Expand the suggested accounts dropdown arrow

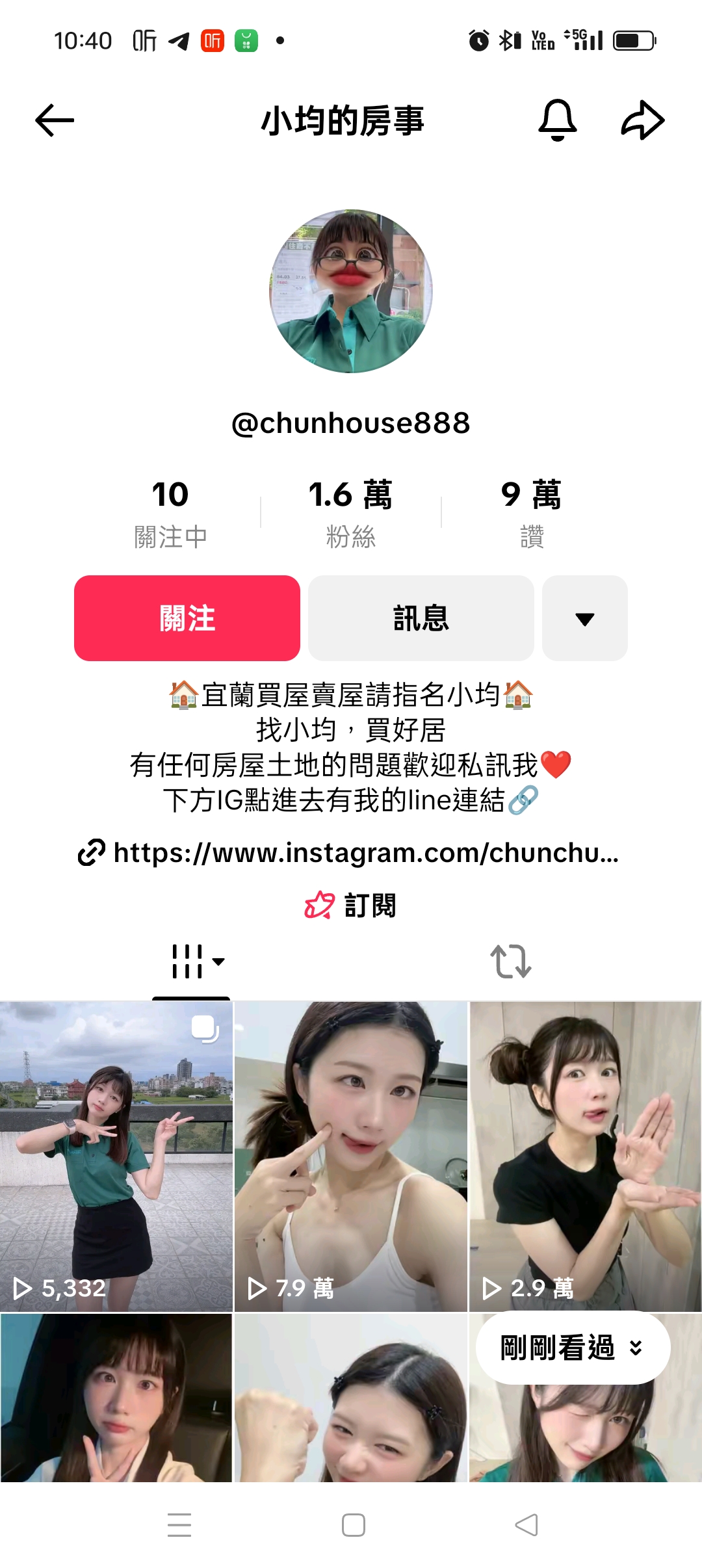point(585,618)
